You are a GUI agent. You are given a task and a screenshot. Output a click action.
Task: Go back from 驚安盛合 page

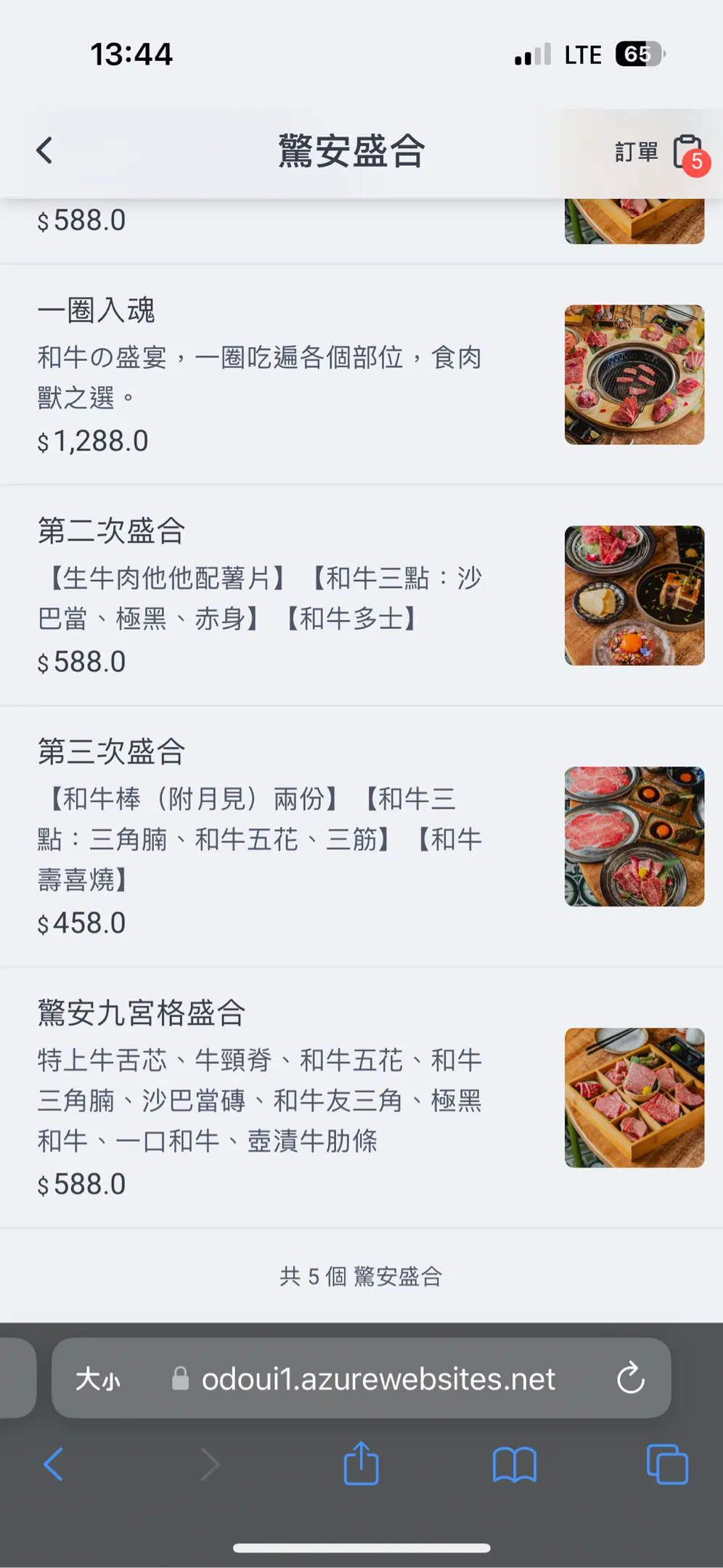click(x=45, y=151)
